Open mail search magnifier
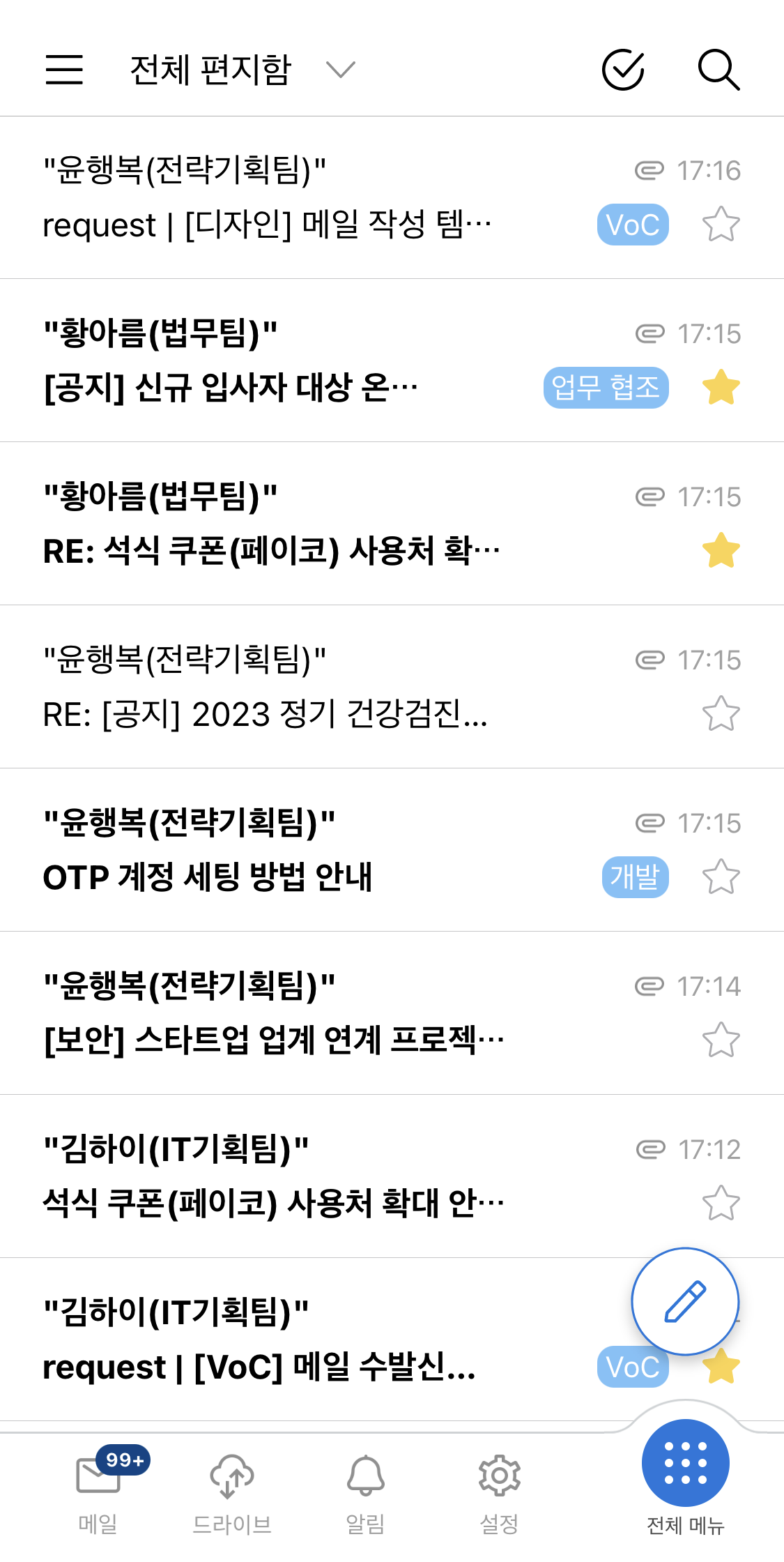This screenshot has width=784, height=1562. tap(718, 70)
